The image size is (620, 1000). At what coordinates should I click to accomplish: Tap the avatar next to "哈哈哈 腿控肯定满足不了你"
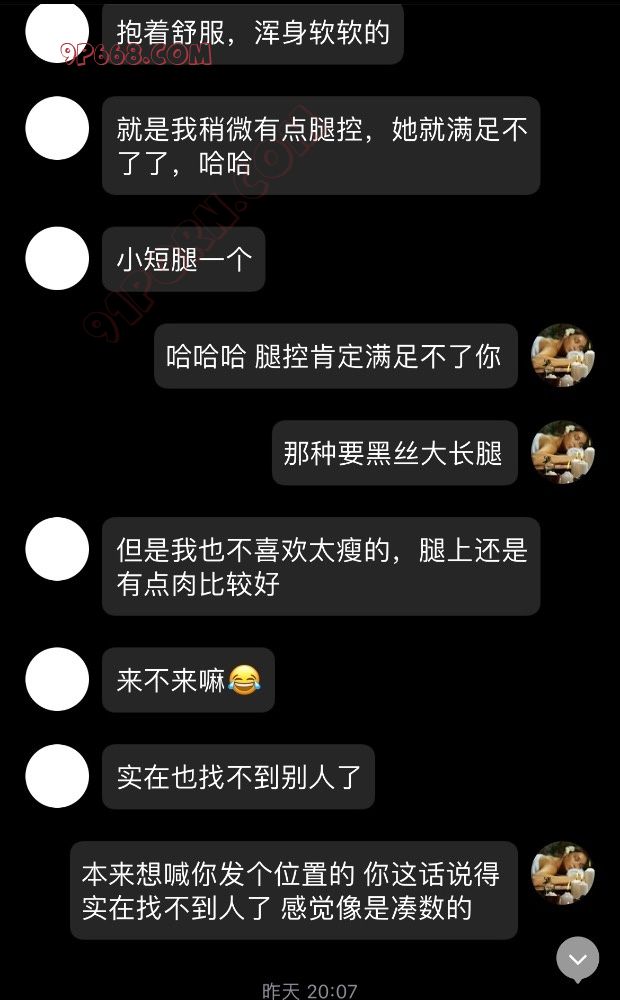point(562,355)
